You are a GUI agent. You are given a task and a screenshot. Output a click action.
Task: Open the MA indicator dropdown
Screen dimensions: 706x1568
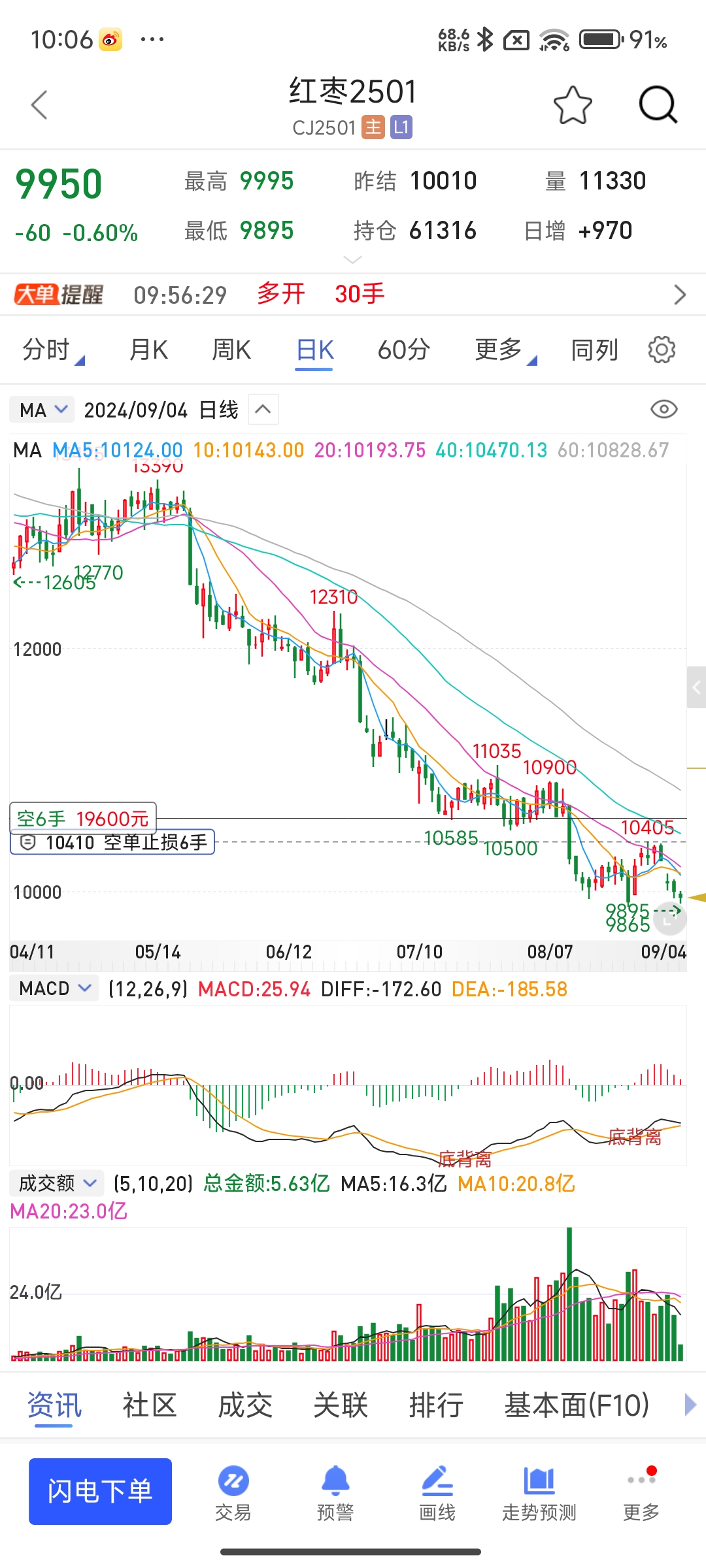click(x=42, y=410)
